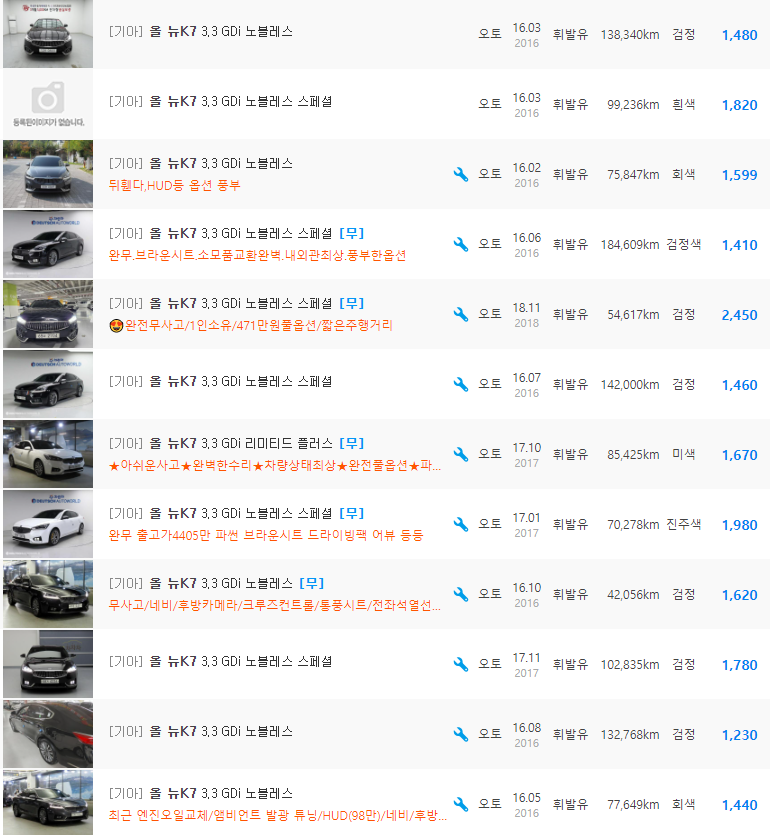
Task: Click the first black K7 photo thumbnail
Action: coord(47,34)
